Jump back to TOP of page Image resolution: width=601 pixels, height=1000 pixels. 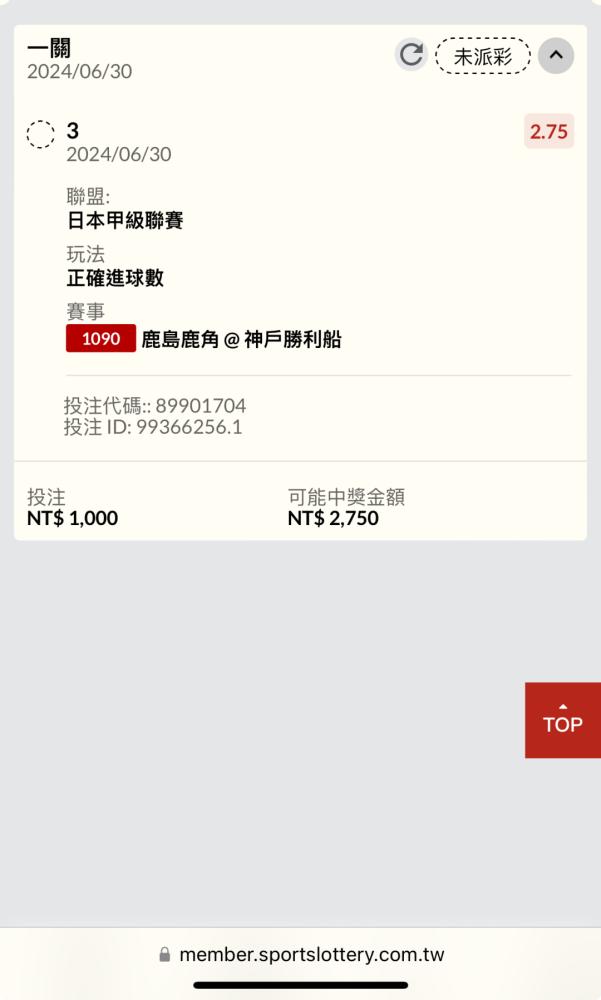(x=563, y=720)
